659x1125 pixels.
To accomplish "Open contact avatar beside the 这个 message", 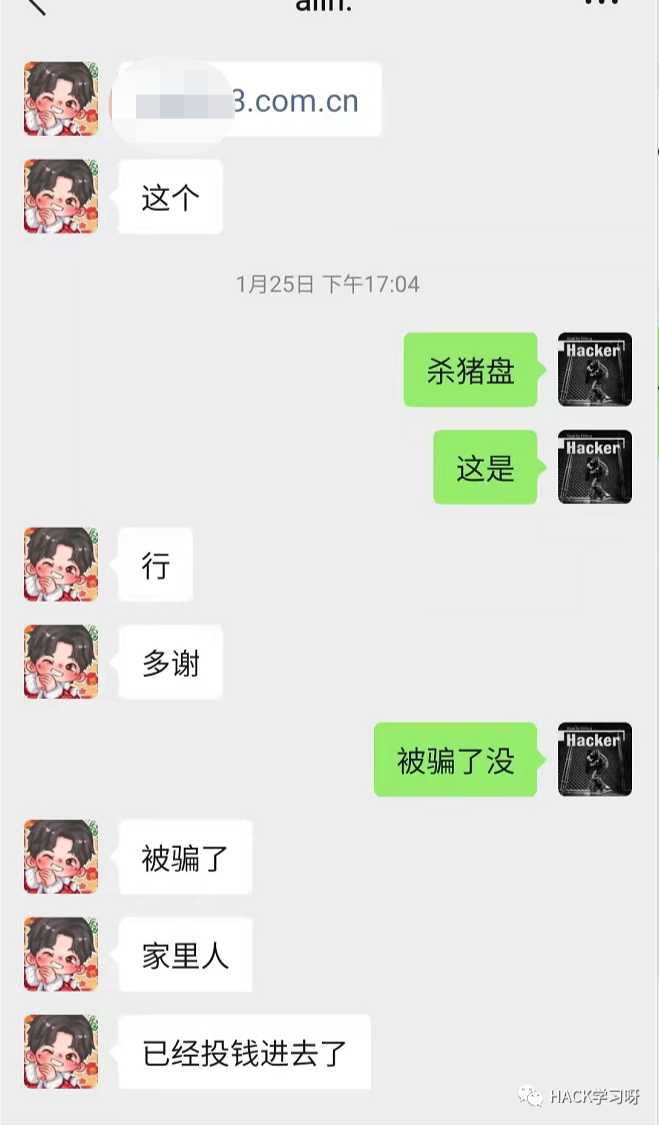I will point(61,197).
